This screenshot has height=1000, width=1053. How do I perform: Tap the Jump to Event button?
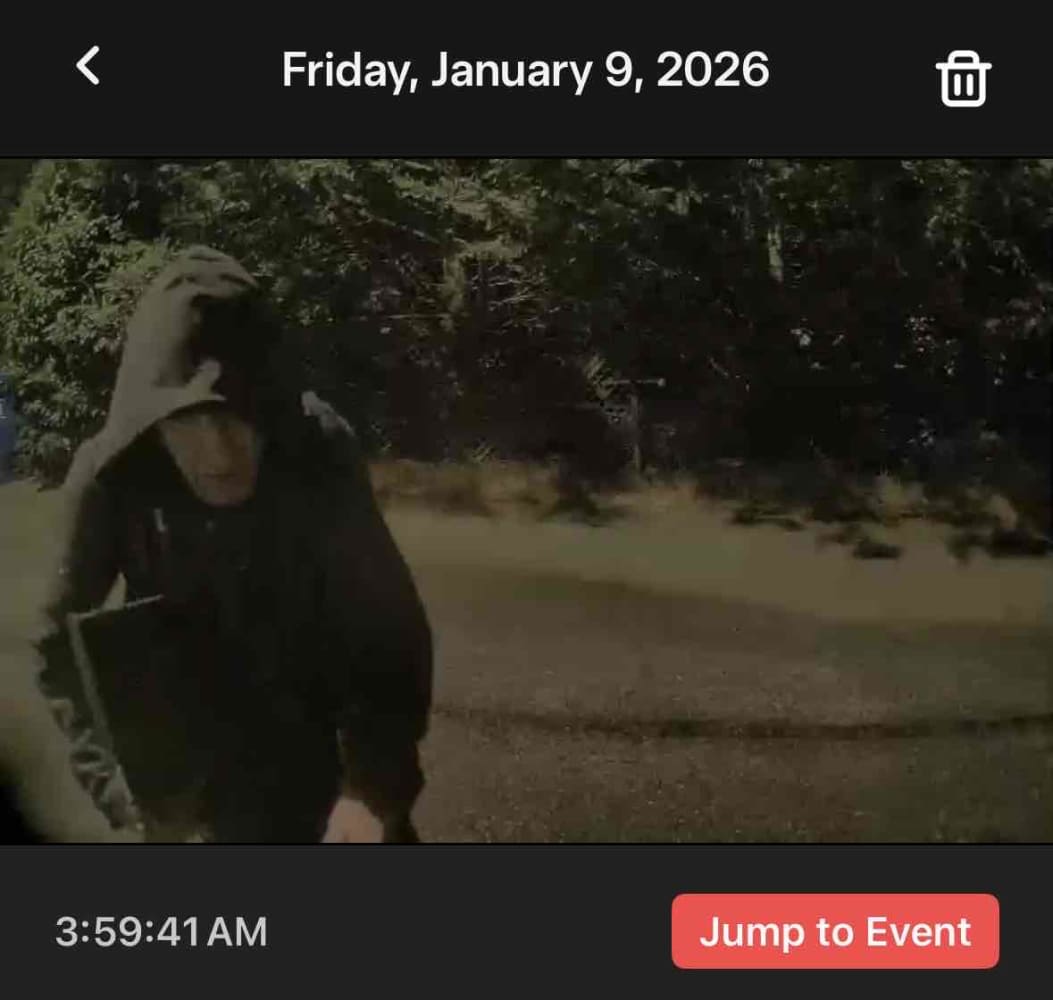(x=835, y=931)
